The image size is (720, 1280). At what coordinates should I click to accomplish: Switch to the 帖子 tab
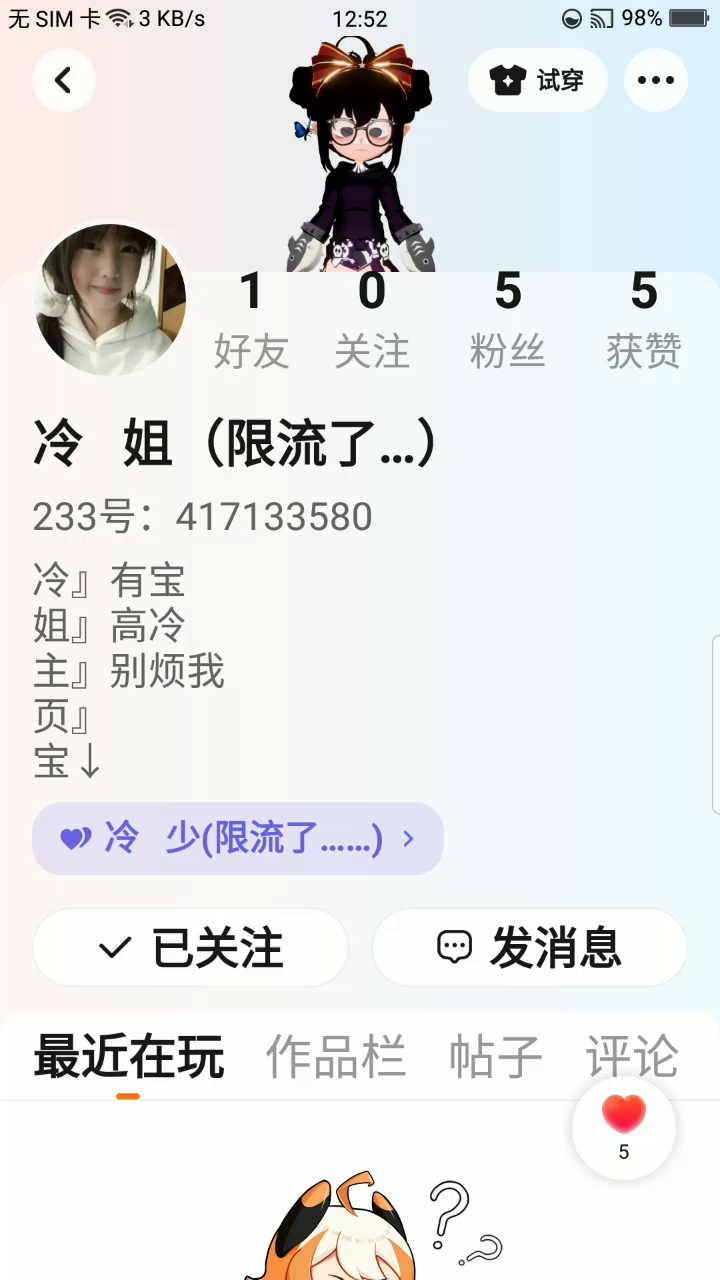tap(496, 1057)
